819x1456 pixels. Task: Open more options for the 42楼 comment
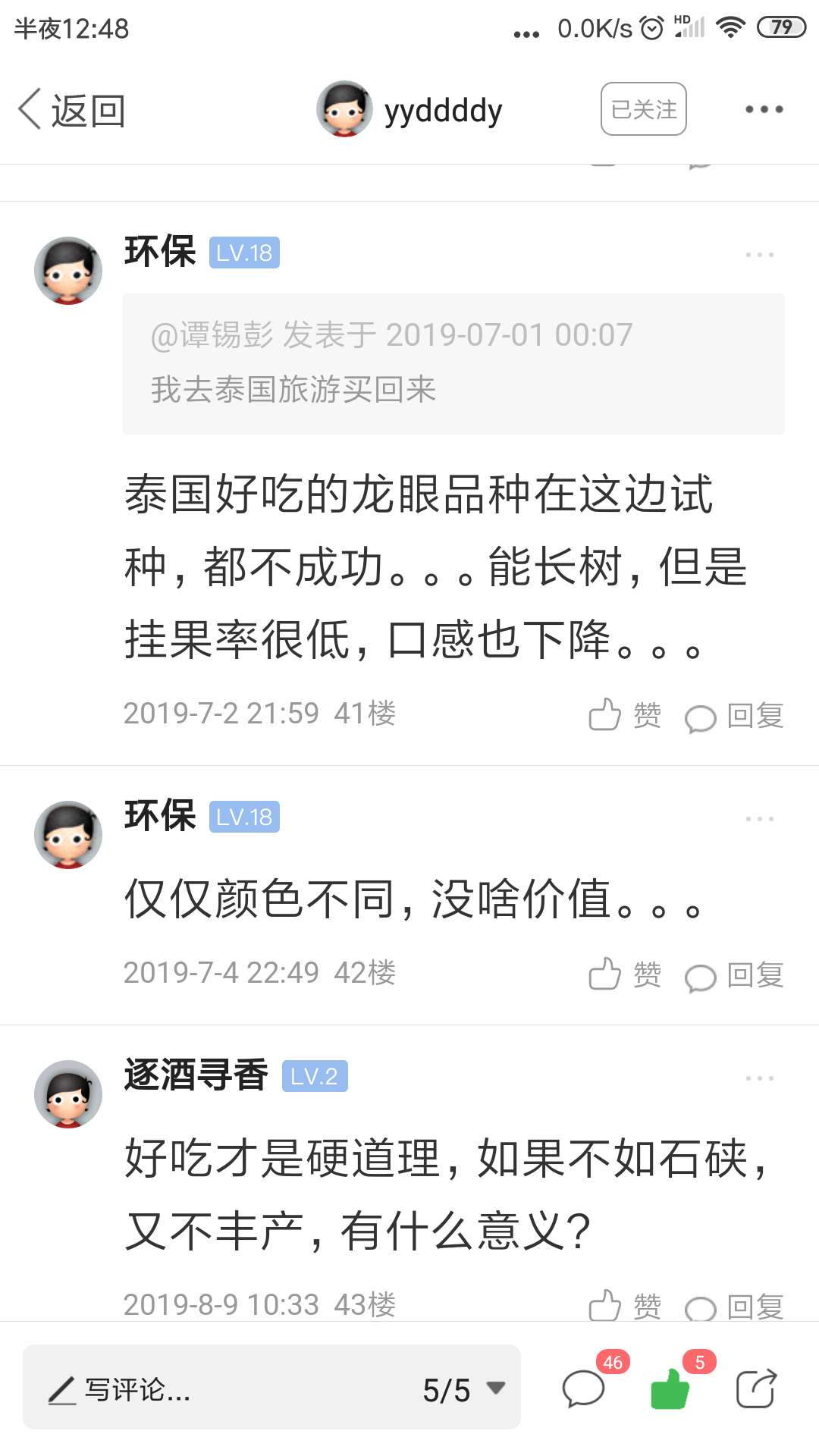[759, 819]
